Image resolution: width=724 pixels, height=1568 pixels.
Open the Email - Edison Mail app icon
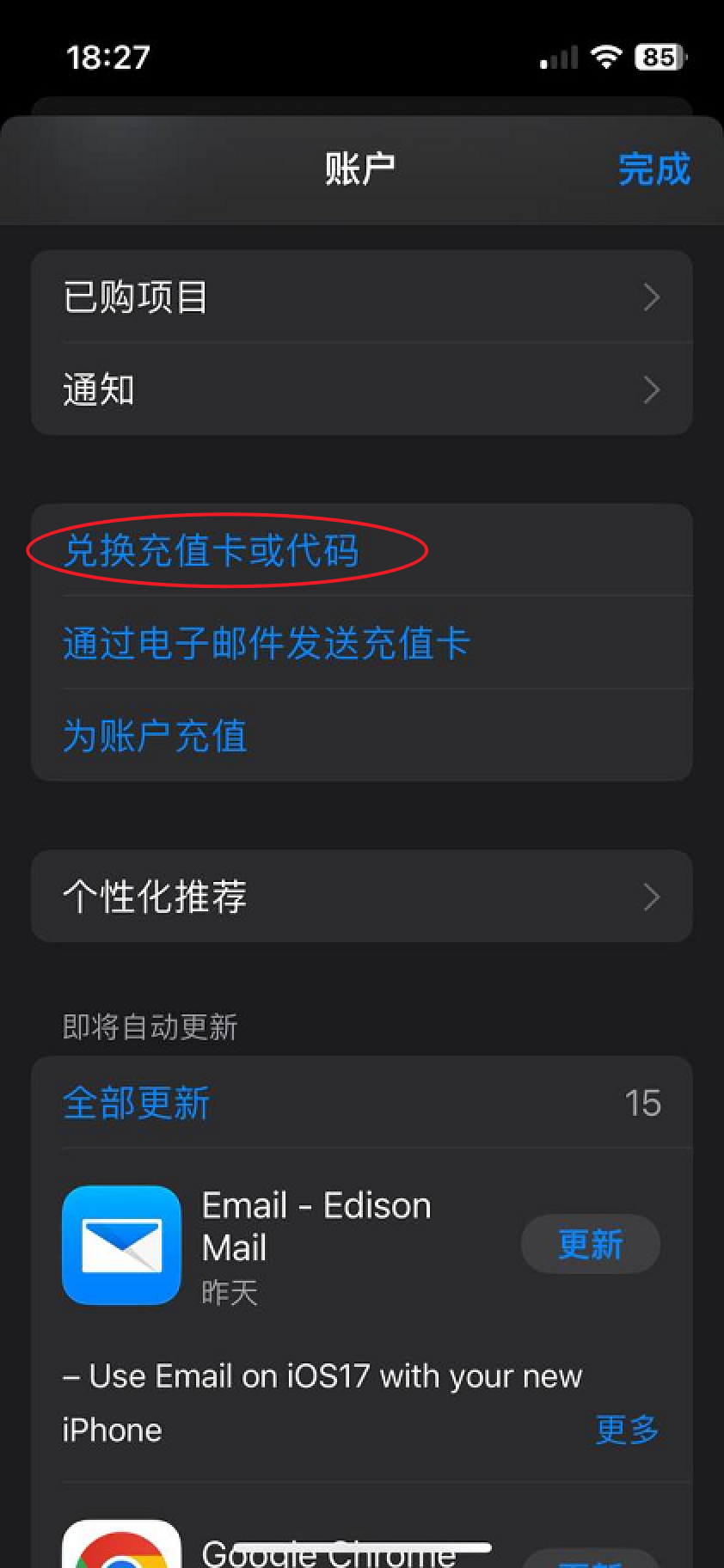click(x=121, y=1245)
